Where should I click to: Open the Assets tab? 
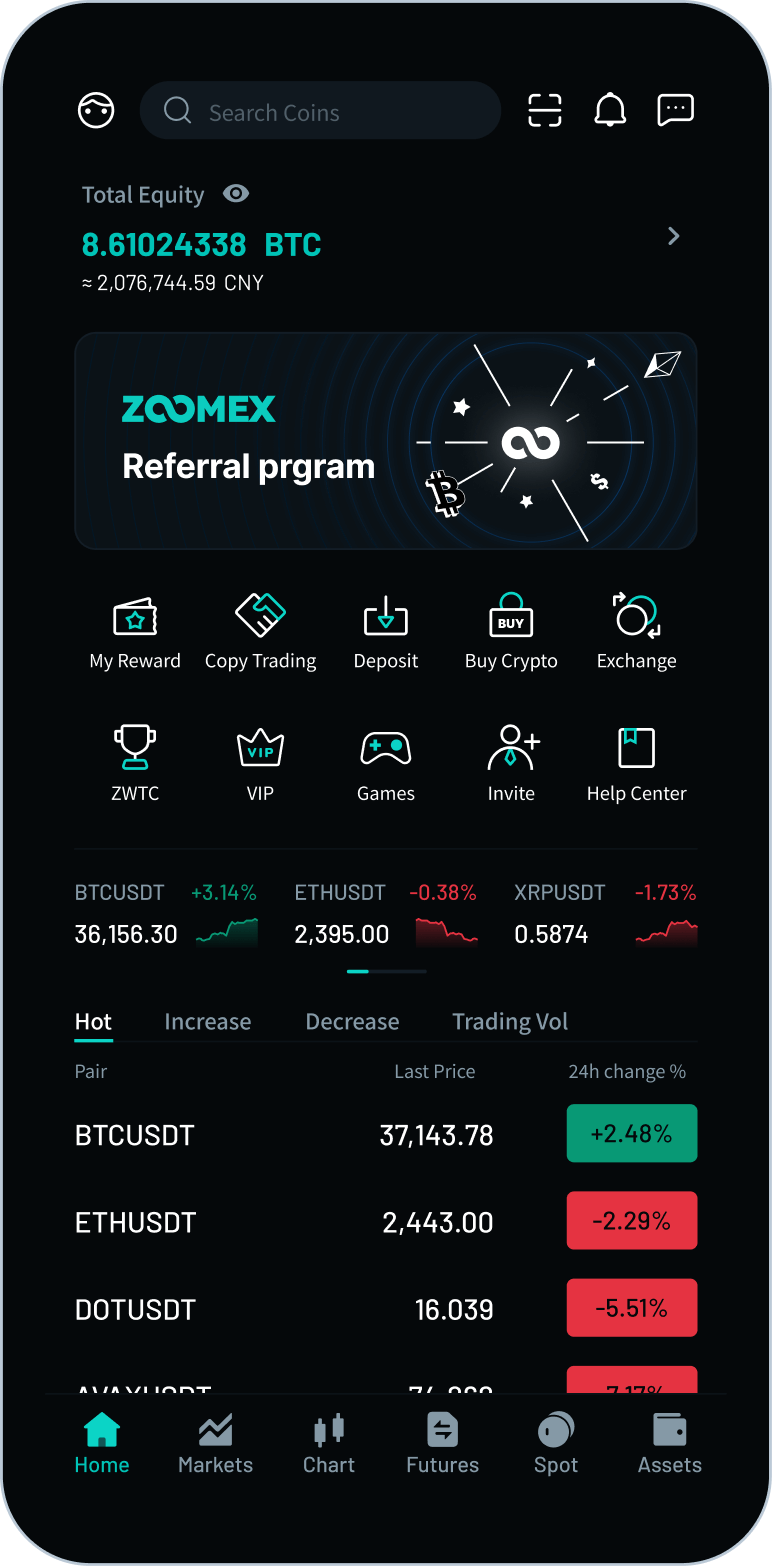pos(670,1444)
